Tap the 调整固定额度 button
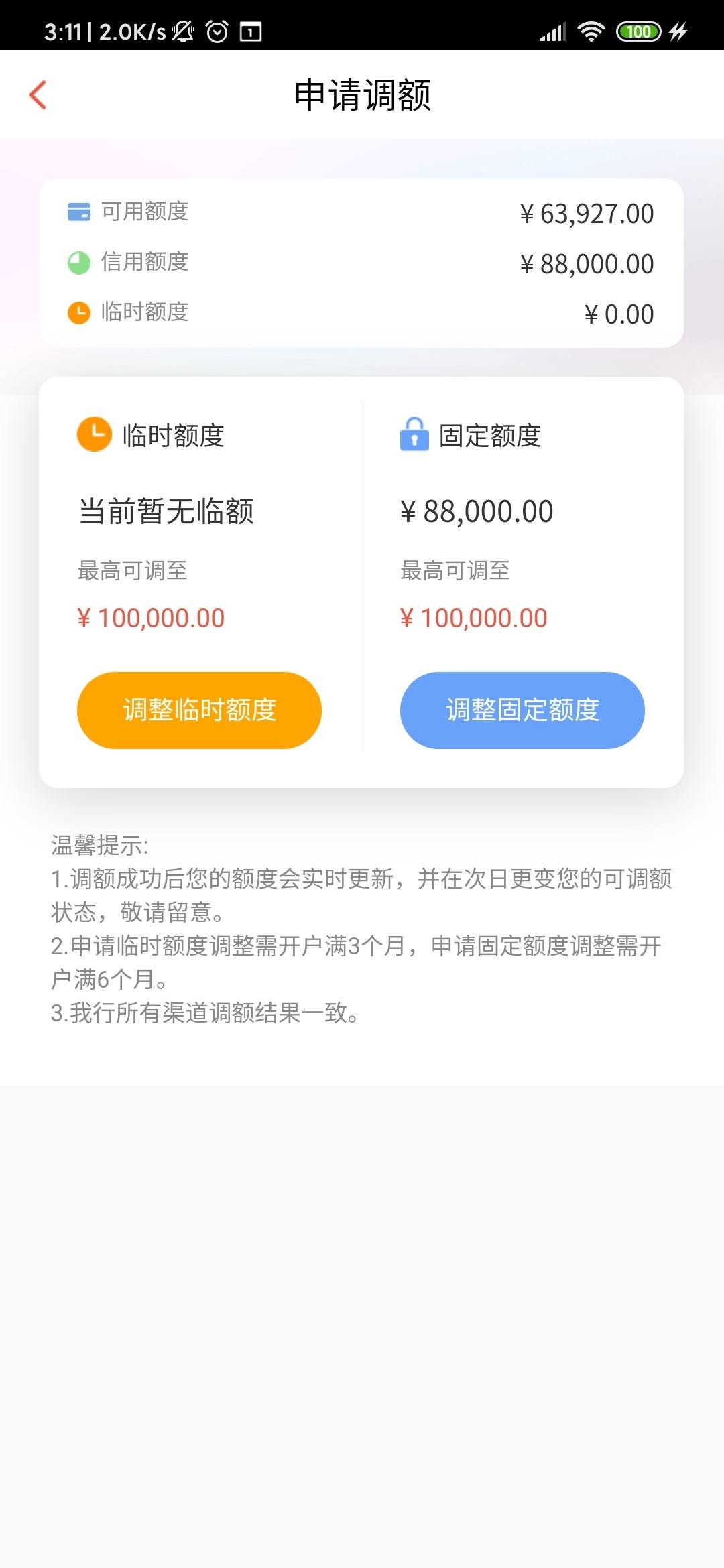 [x=522, y=710]
